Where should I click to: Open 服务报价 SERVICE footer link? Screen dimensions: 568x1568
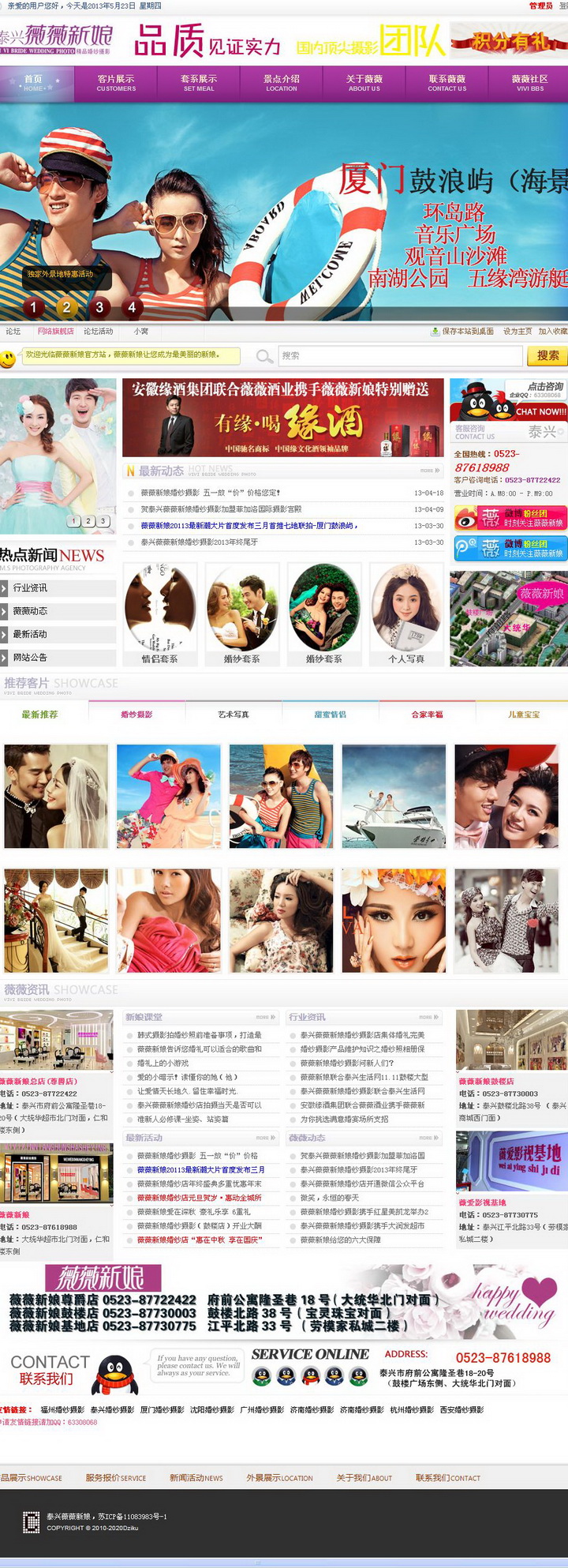coord(116,1477)
